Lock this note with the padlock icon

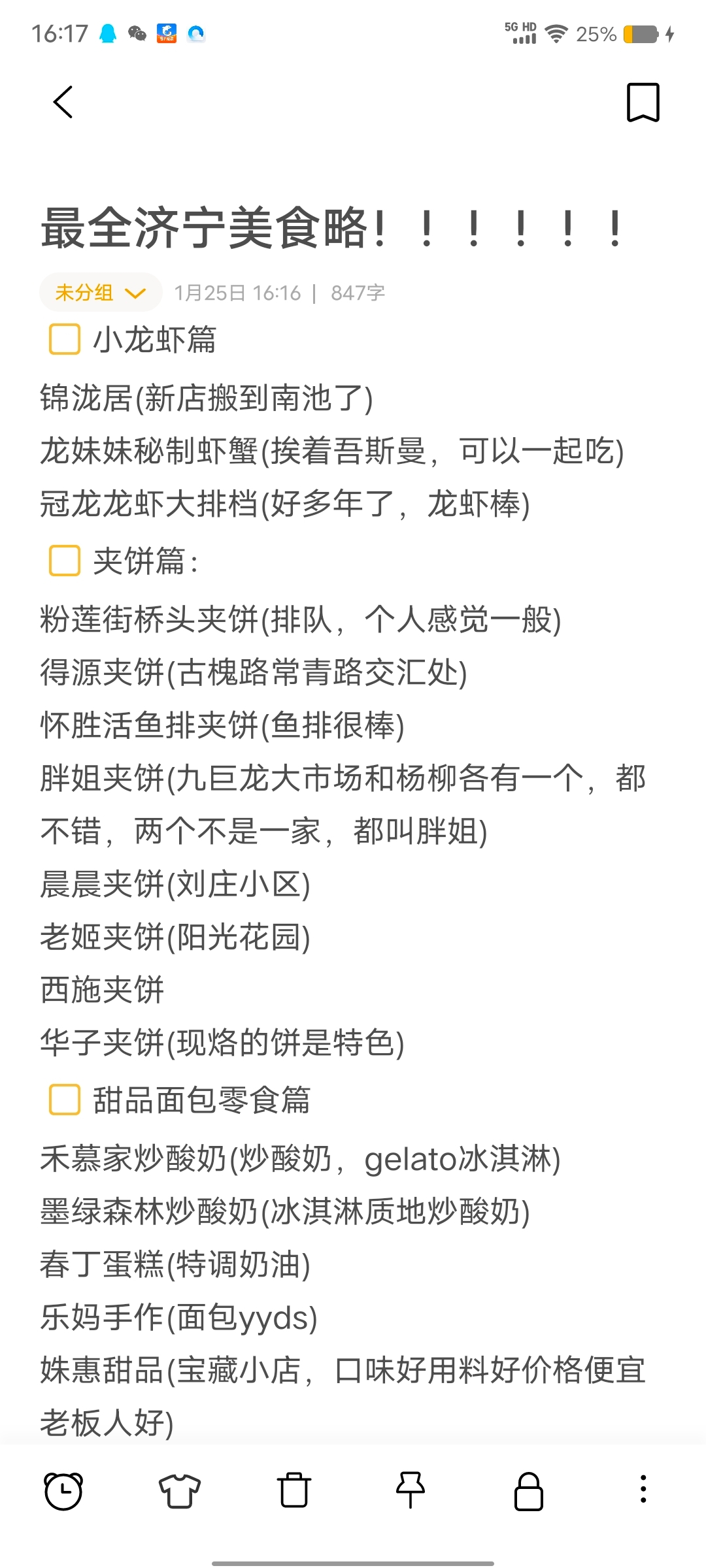[528, 1492]
